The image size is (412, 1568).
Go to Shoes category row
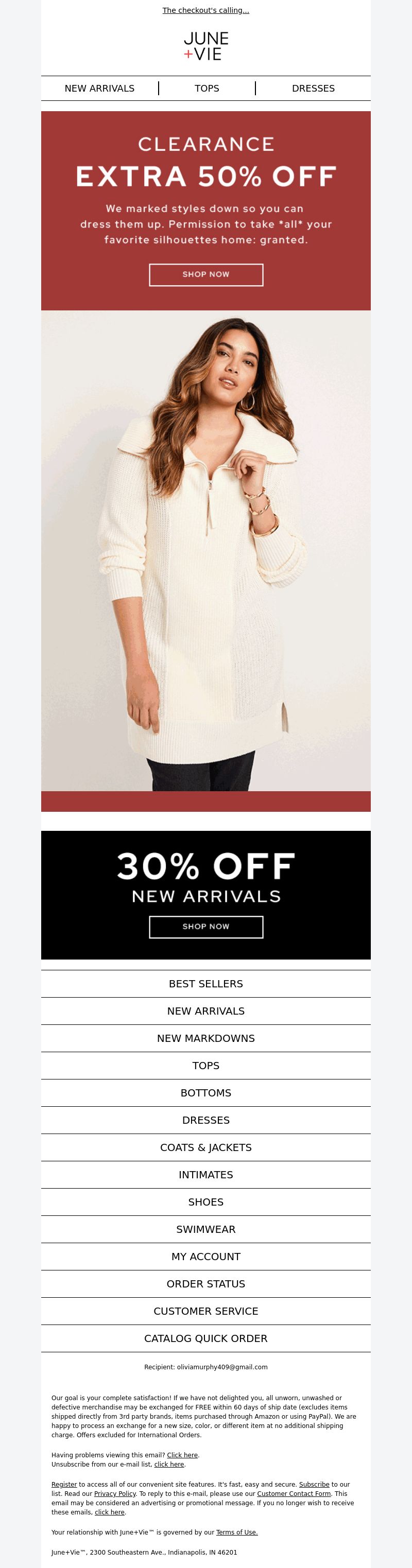(x=205, y=1202)
